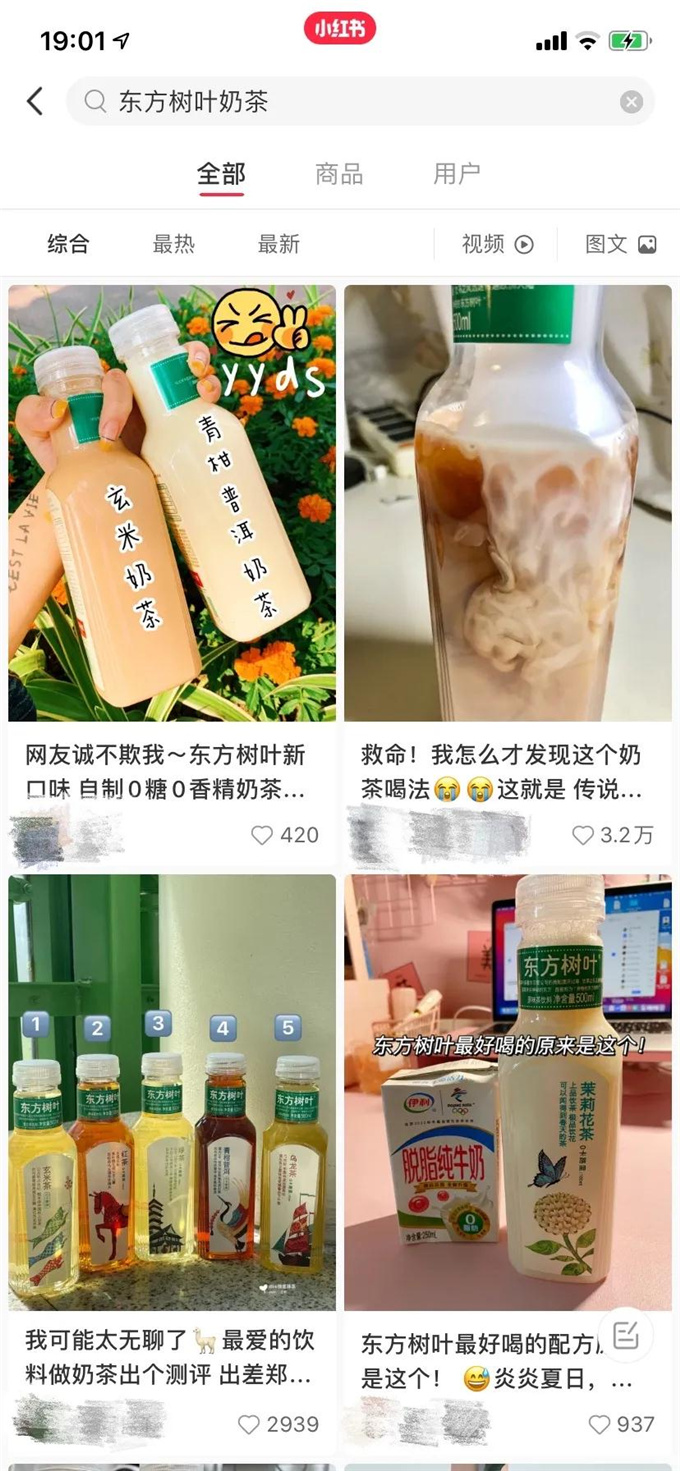Filter results to 视频 only

(497, 244)
